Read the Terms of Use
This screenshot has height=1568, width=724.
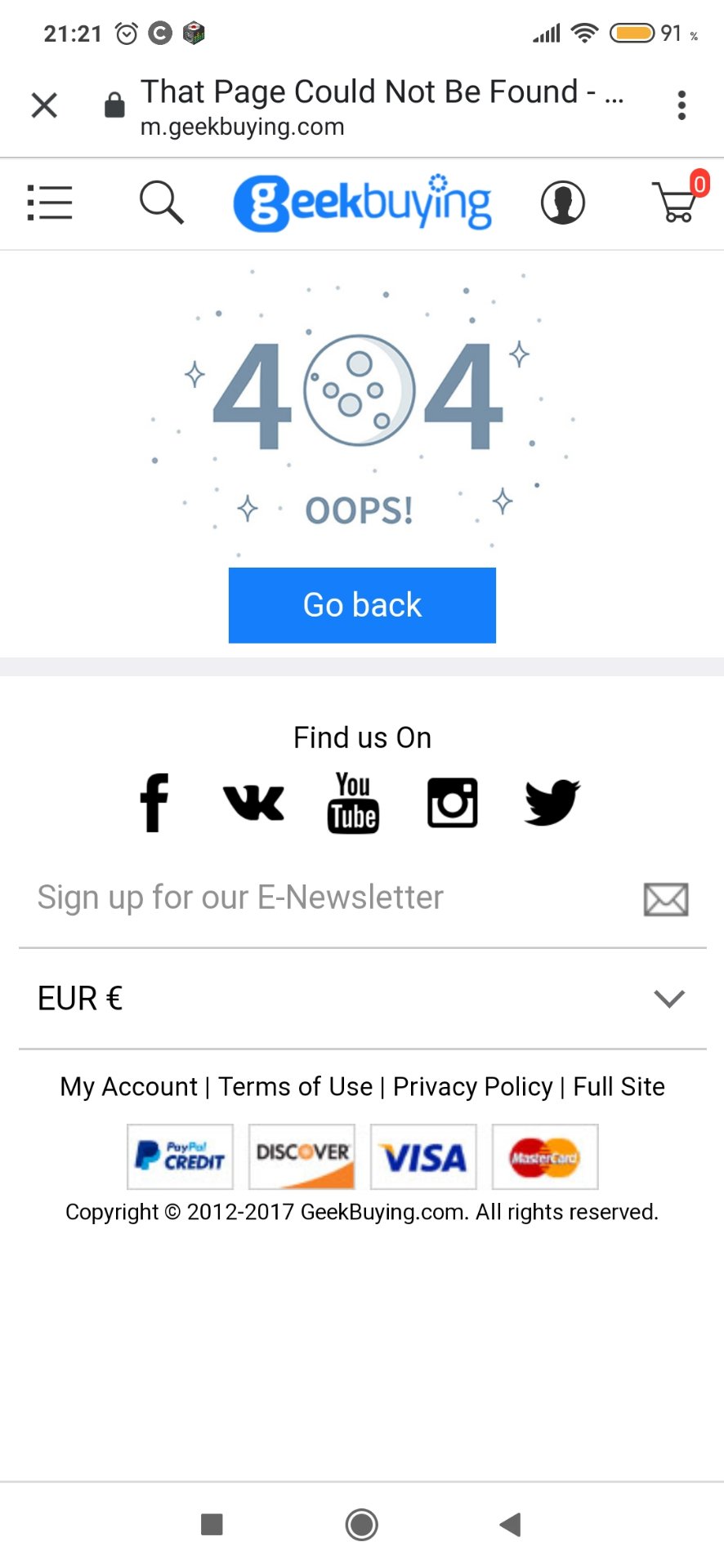(296, 1087)
